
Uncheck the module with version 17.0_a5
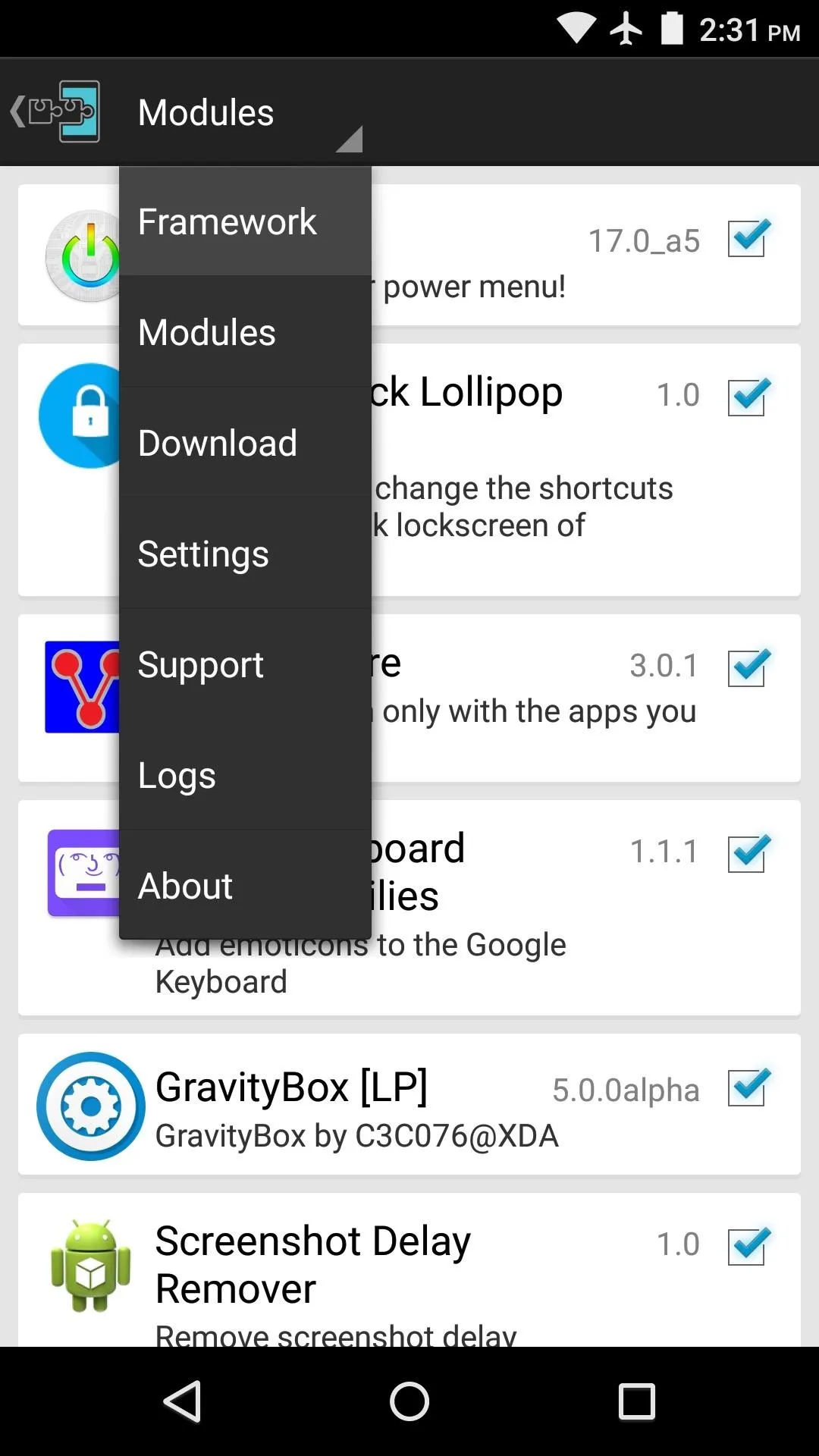748,238
